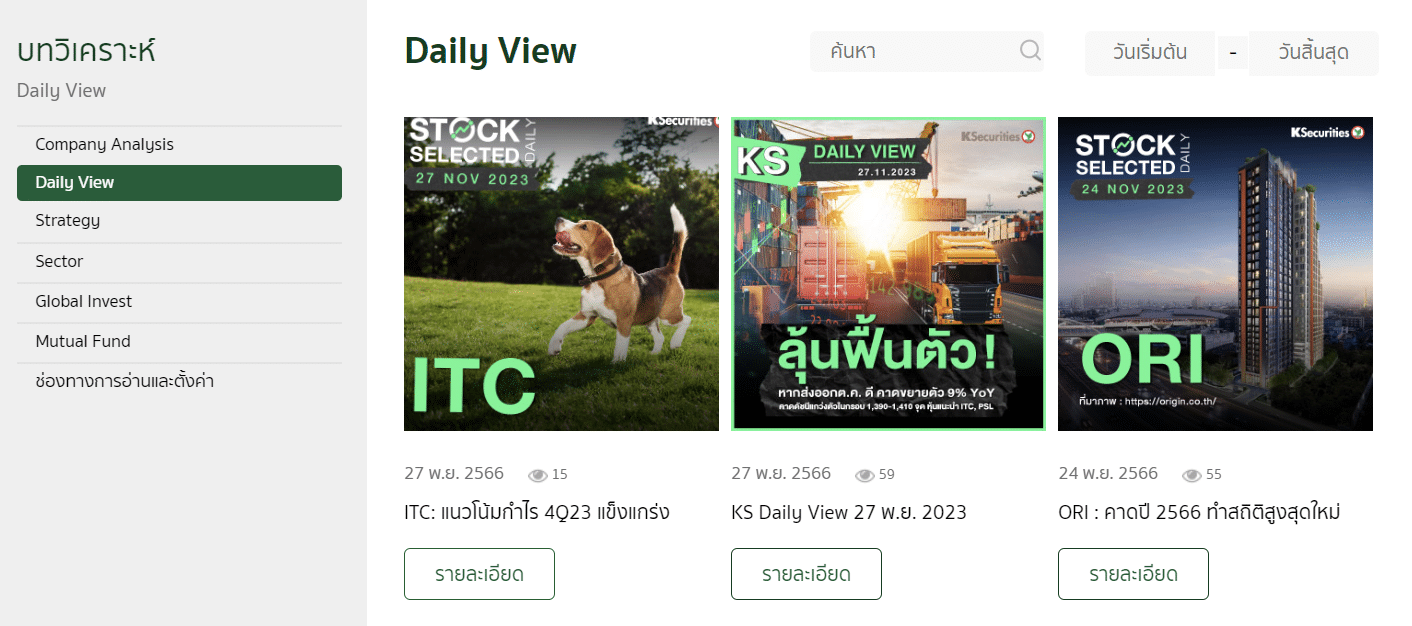This screenshot has width=1412, height=626.
Task: Open the KS Daily View 27.11.2023 image
Action: [888, 274]
